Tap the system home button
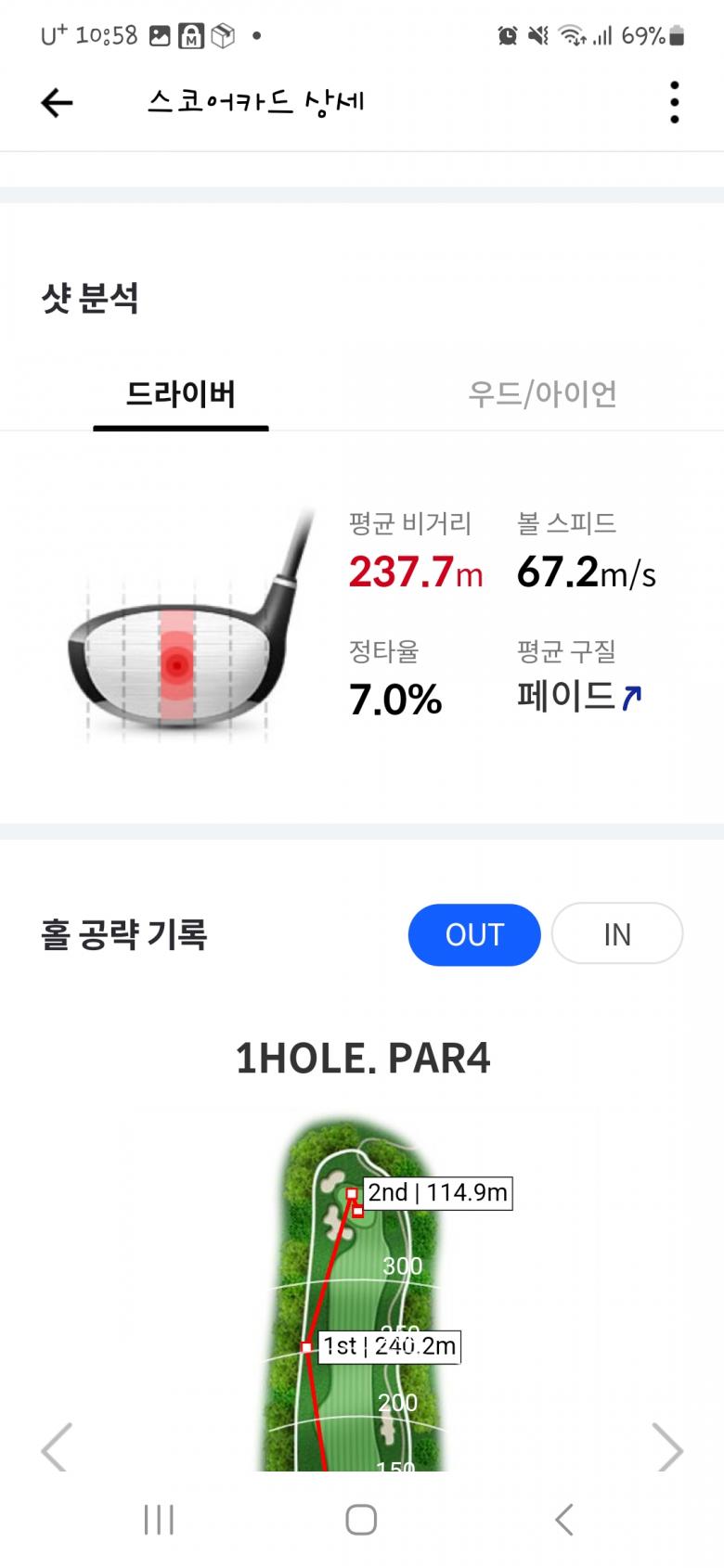The height and width of the screenshot is (1568, 724). point(361,1520)
